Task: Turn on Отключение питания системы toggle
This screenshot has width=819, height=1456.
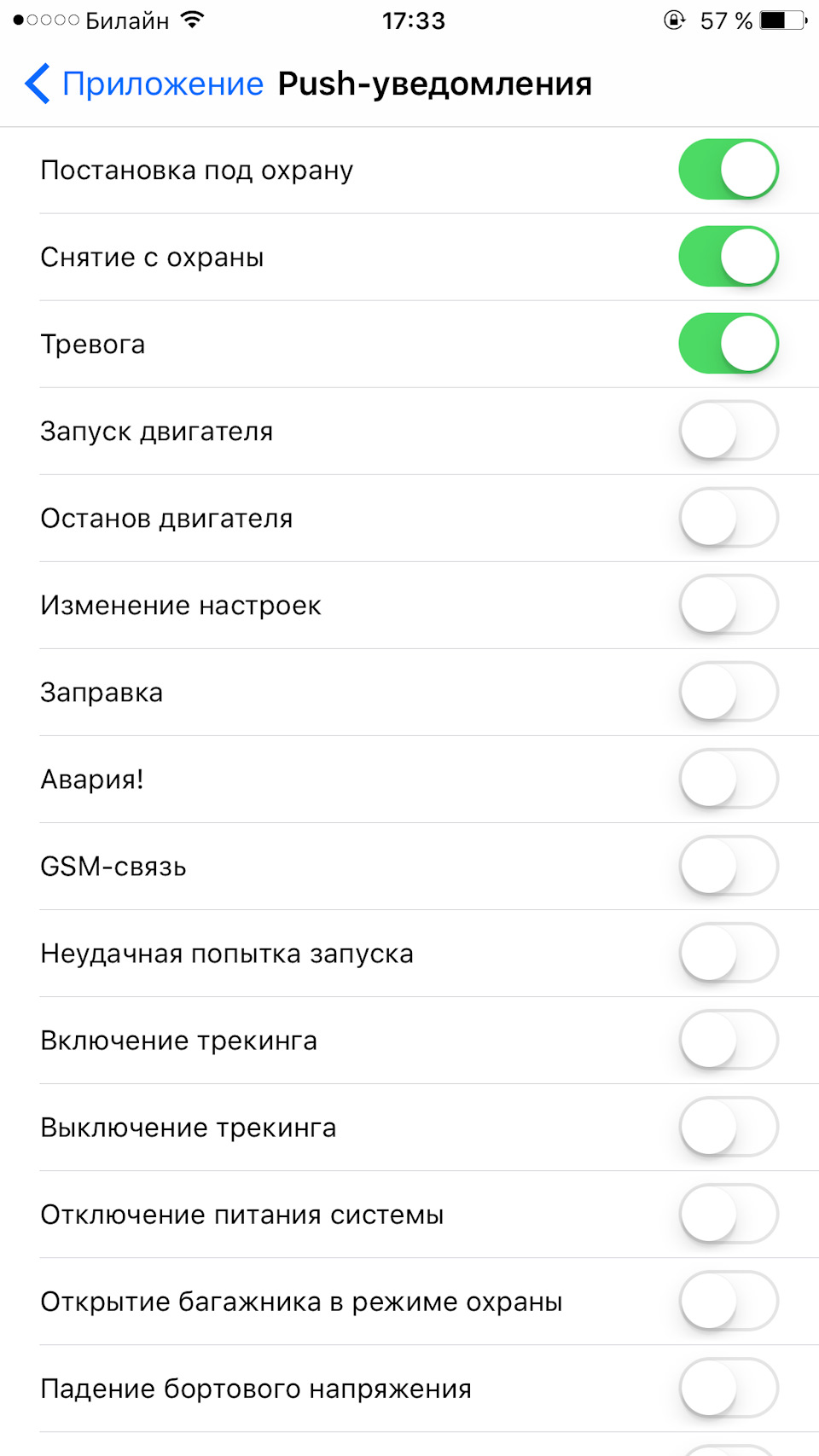Action: point(728,1214)
